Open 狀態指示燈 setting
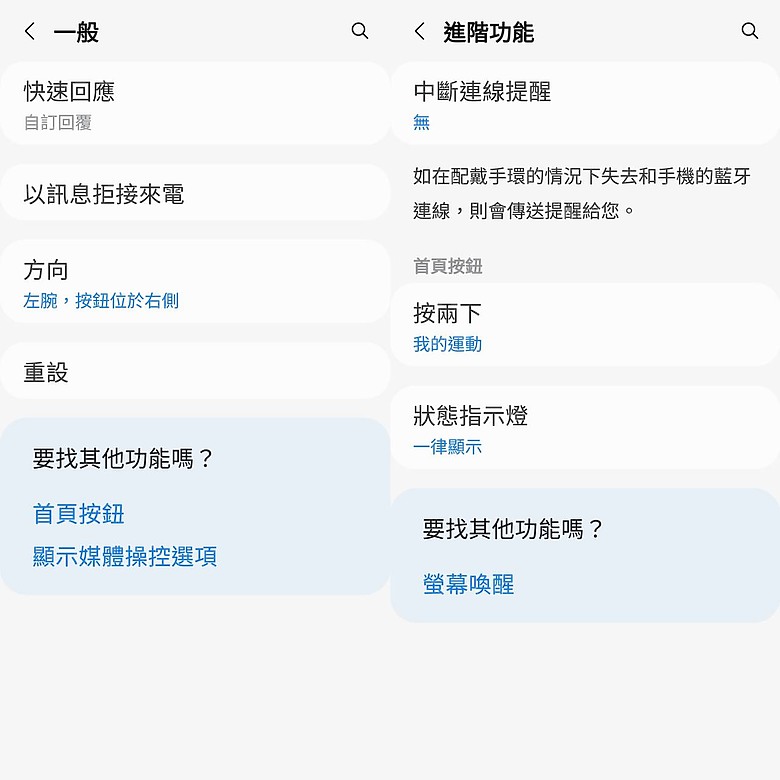Image resolution: width=780 pixels, height=780 pixels. tap(585, 429)
